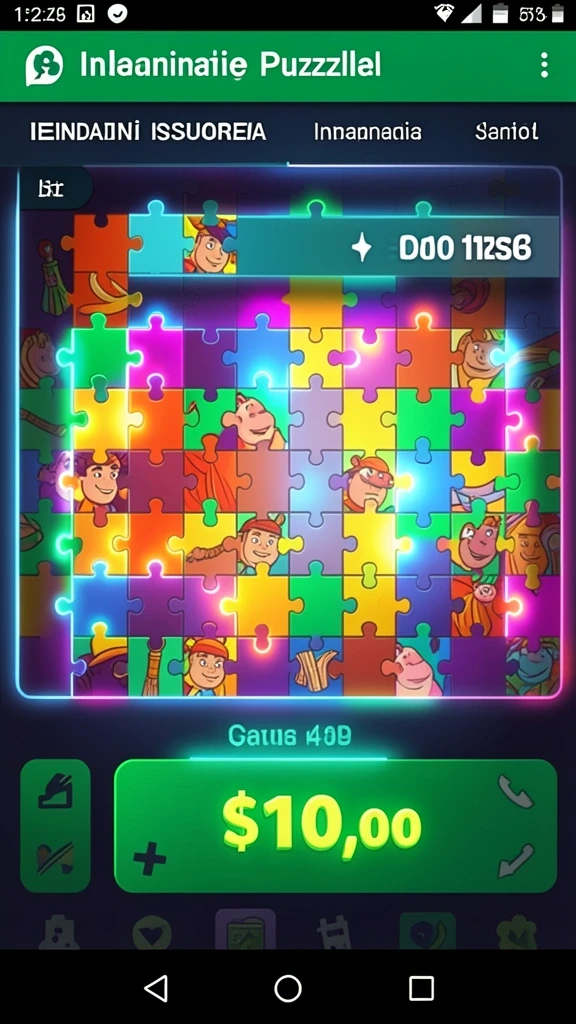Open the three-dot overflow menu
576x1024 pixels.
pos(544,66)
